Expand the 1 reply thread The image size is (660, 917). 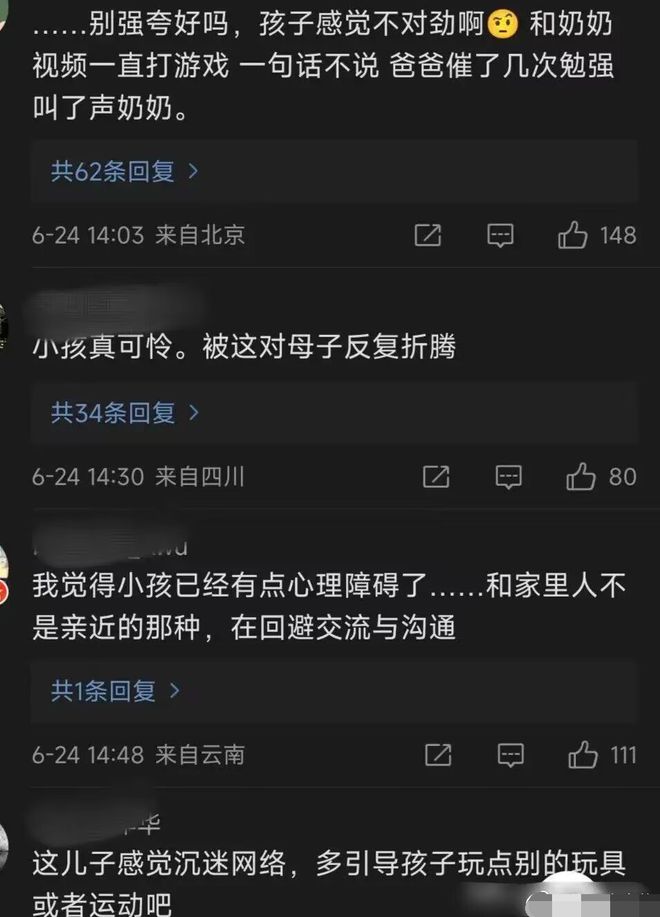(x=116, y=690)
